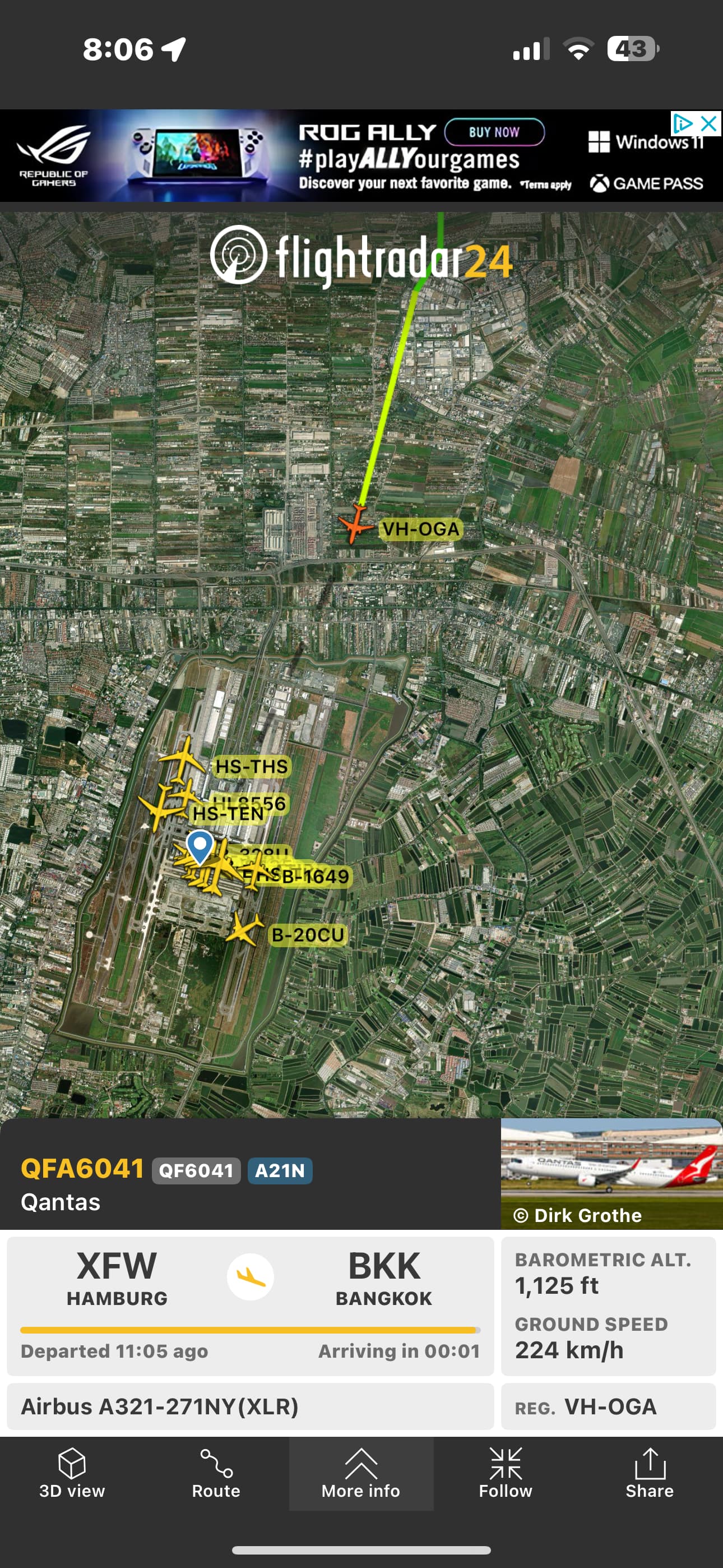Show the flight route
The height and width of the screenshot is (1568, 723).
pyautogui.click(x=216, y=1474)
